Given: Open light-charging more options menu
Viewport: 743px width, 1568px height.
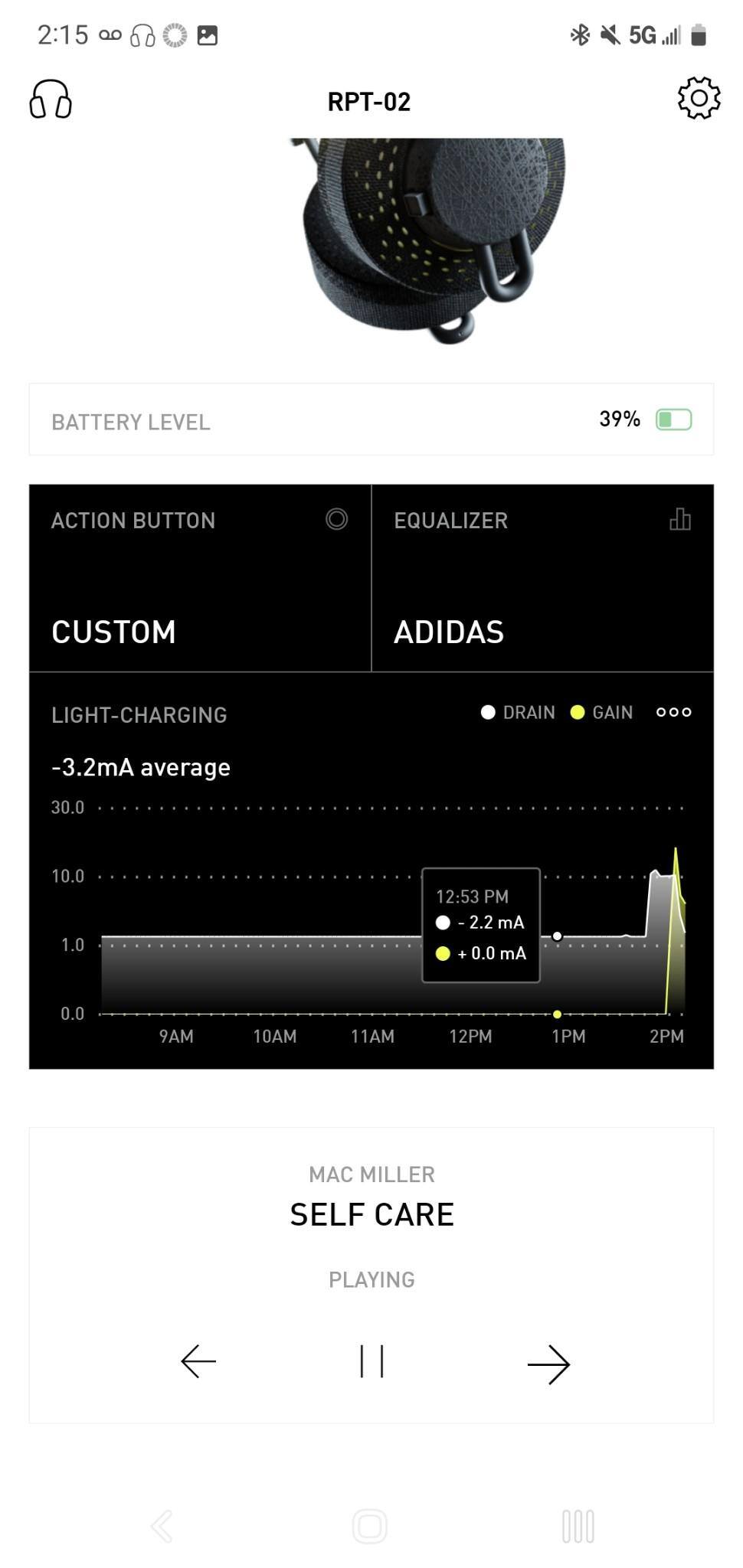Looking at the screenshot, I should 673,712.
